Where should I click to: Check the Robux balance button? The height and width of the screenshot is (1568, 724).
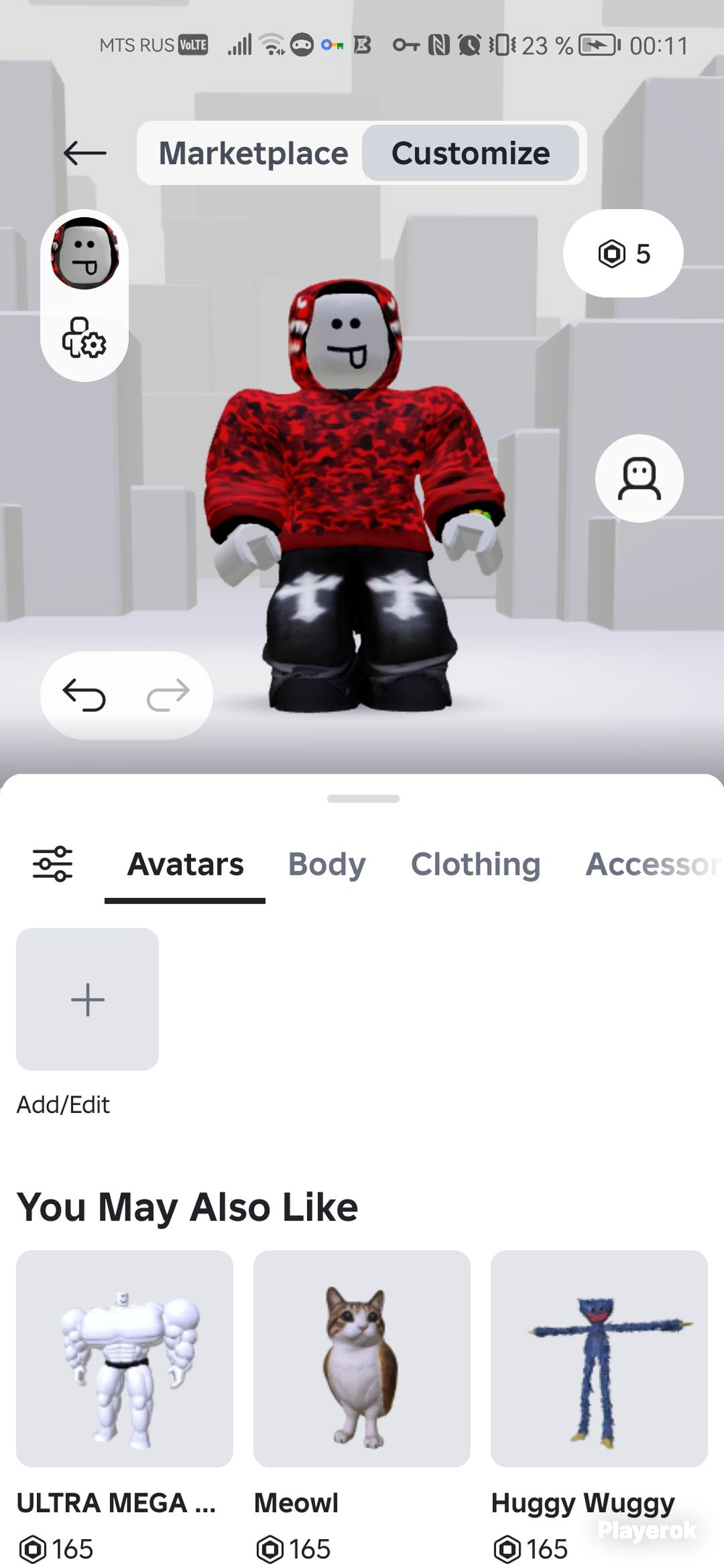coord(623,254)
